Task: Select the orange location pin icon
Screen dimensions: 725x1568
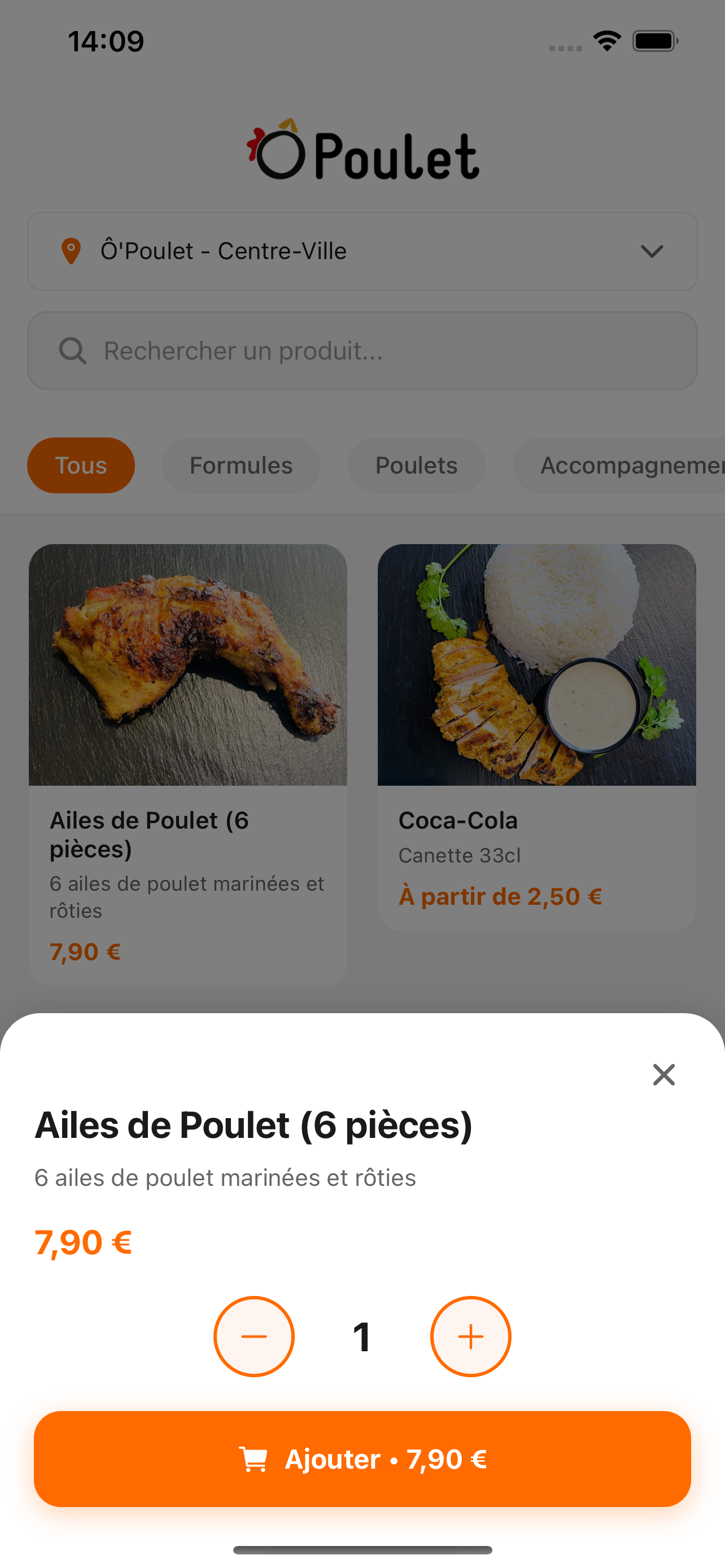Action: 71,250
